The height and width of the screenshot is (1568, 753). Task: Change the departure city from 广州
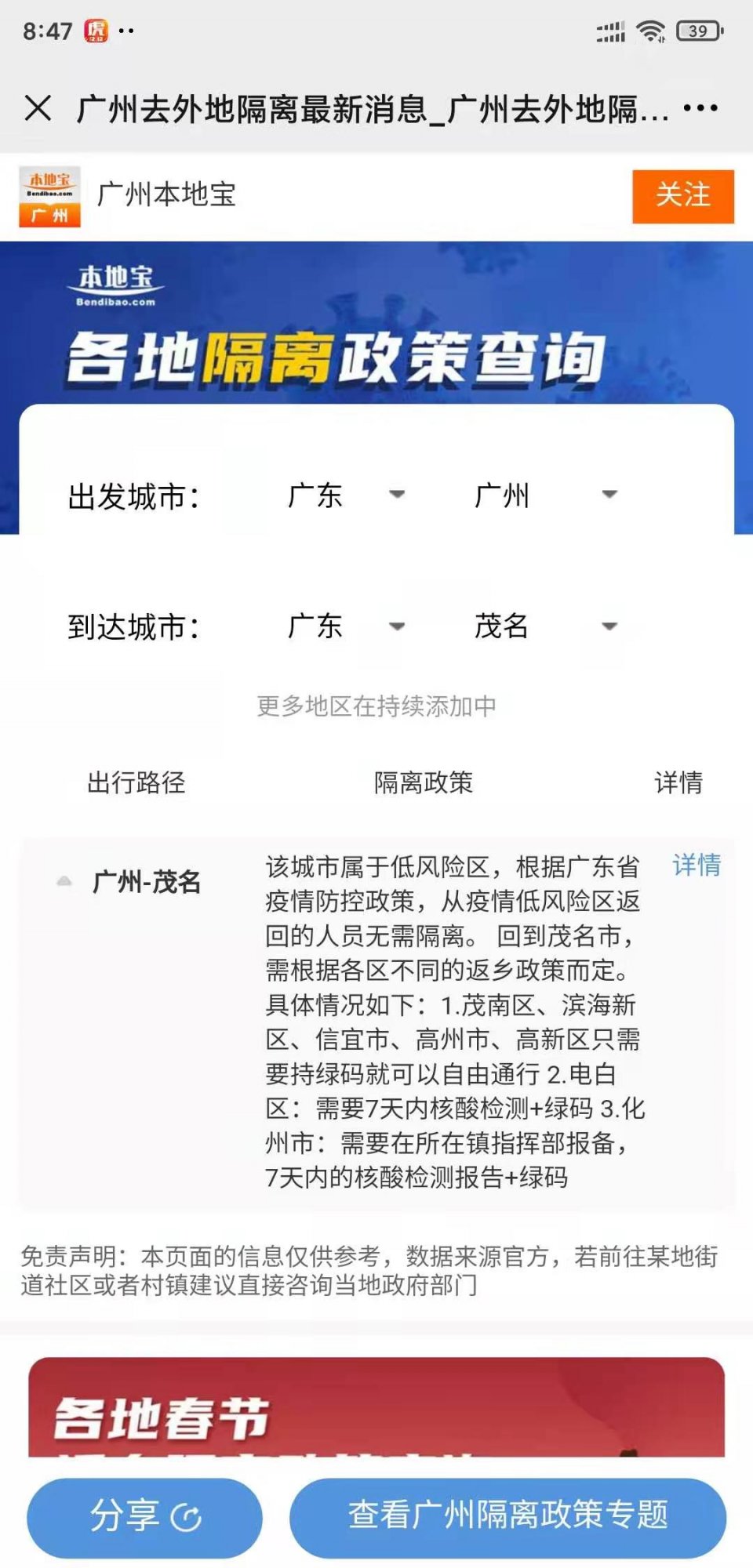[x=545, y=495]
